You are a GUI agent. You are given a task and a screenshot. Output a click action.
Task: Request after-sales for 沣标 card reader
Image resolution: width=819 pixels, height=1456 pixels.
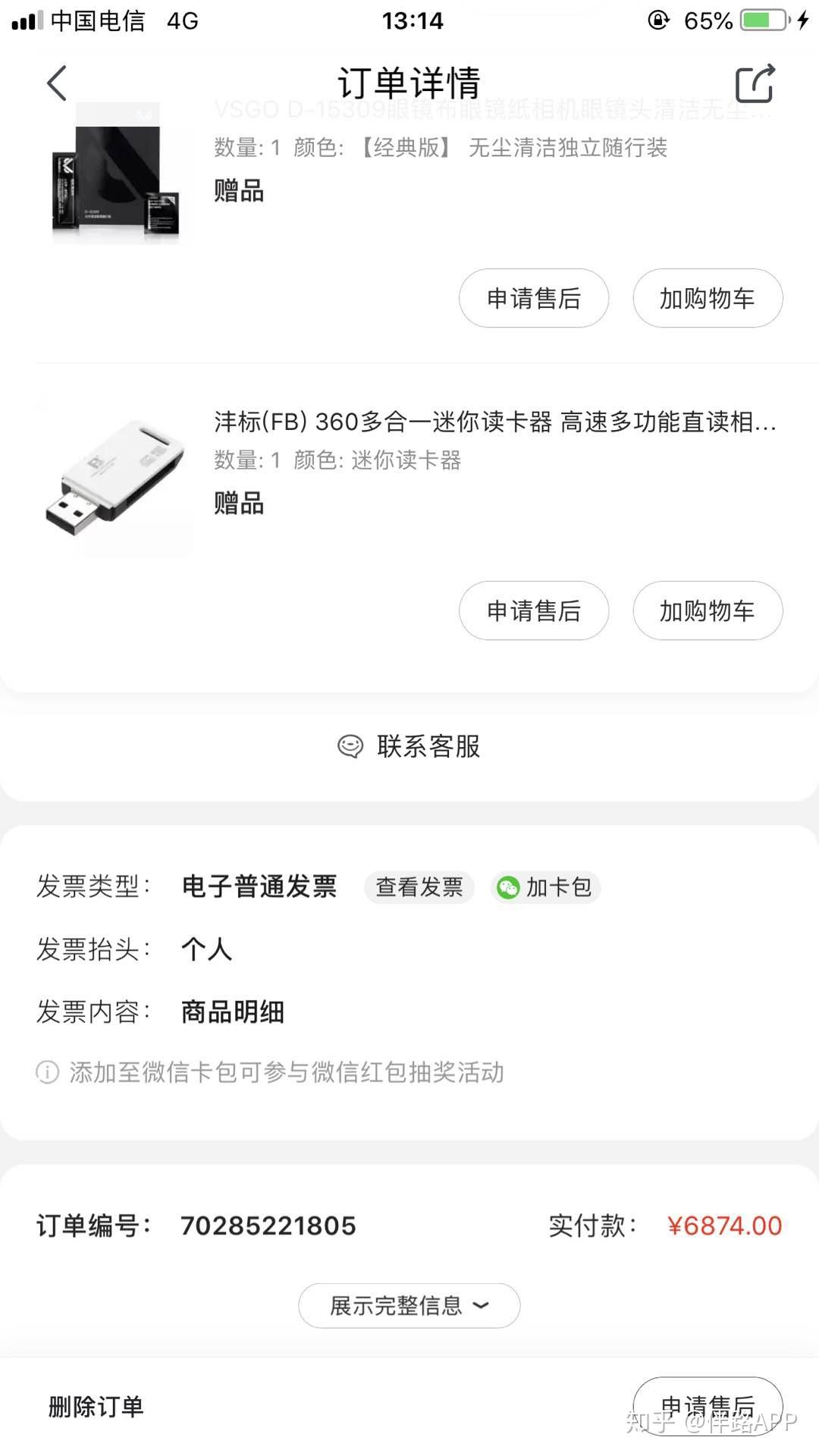pos(533,610)
